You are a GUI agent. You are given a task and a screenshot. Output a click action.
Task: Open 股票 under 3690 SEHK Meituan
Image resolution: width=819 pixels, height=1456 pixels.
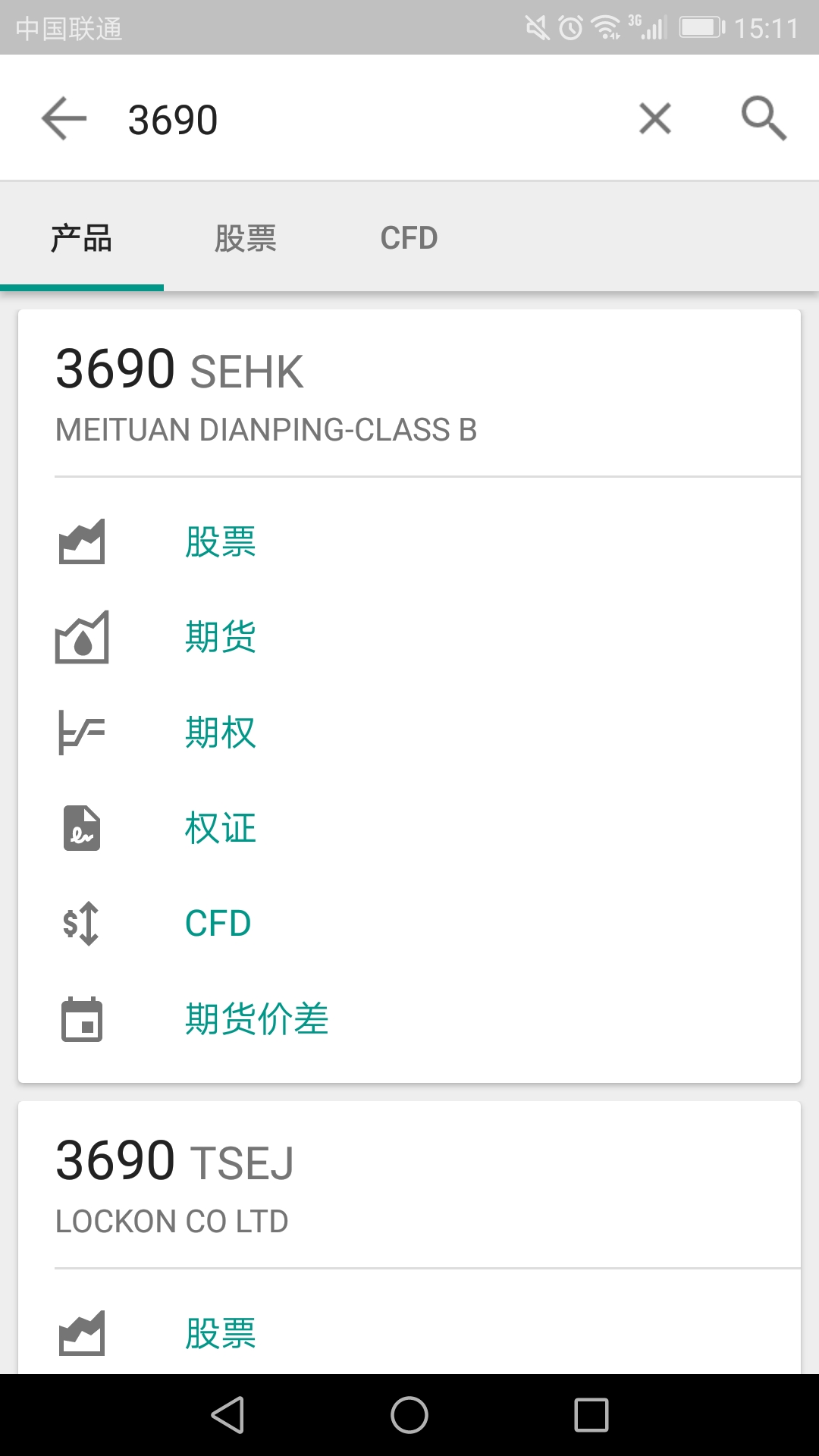tap(409, 541)
